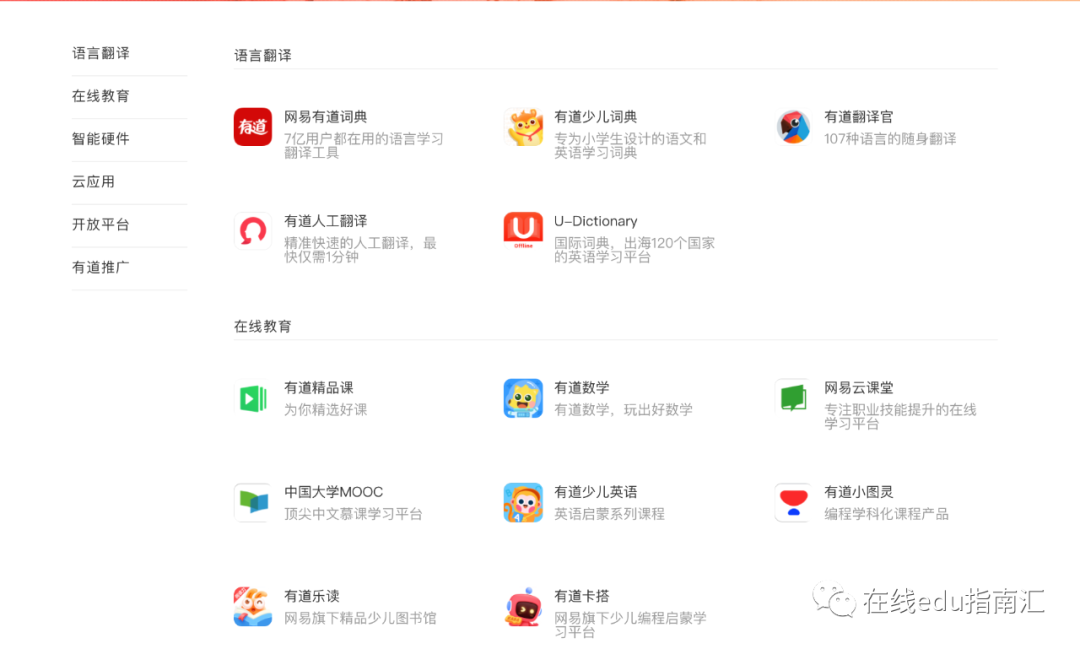
Task: Select 语言翻译 in the left sidebar
Action: [x=101, y=53]
